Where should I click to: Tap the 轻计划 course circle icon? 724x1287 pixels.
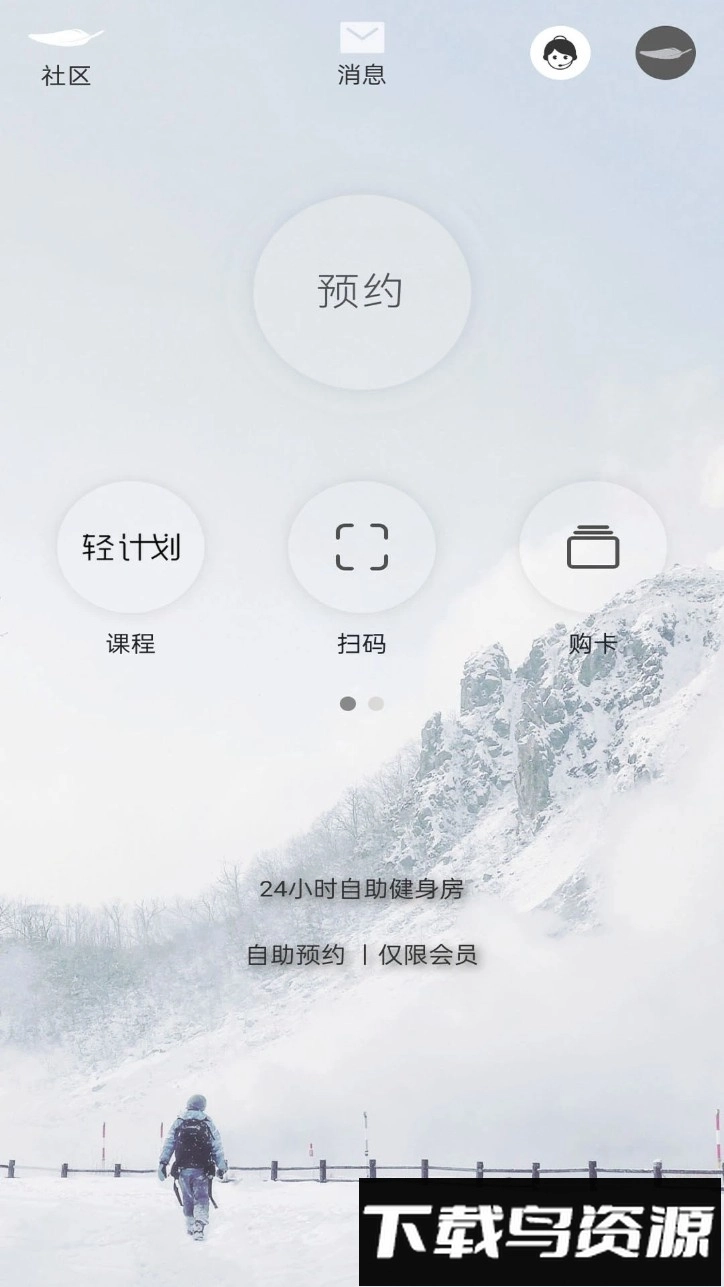pyautogui.click(x=131, y=547)
